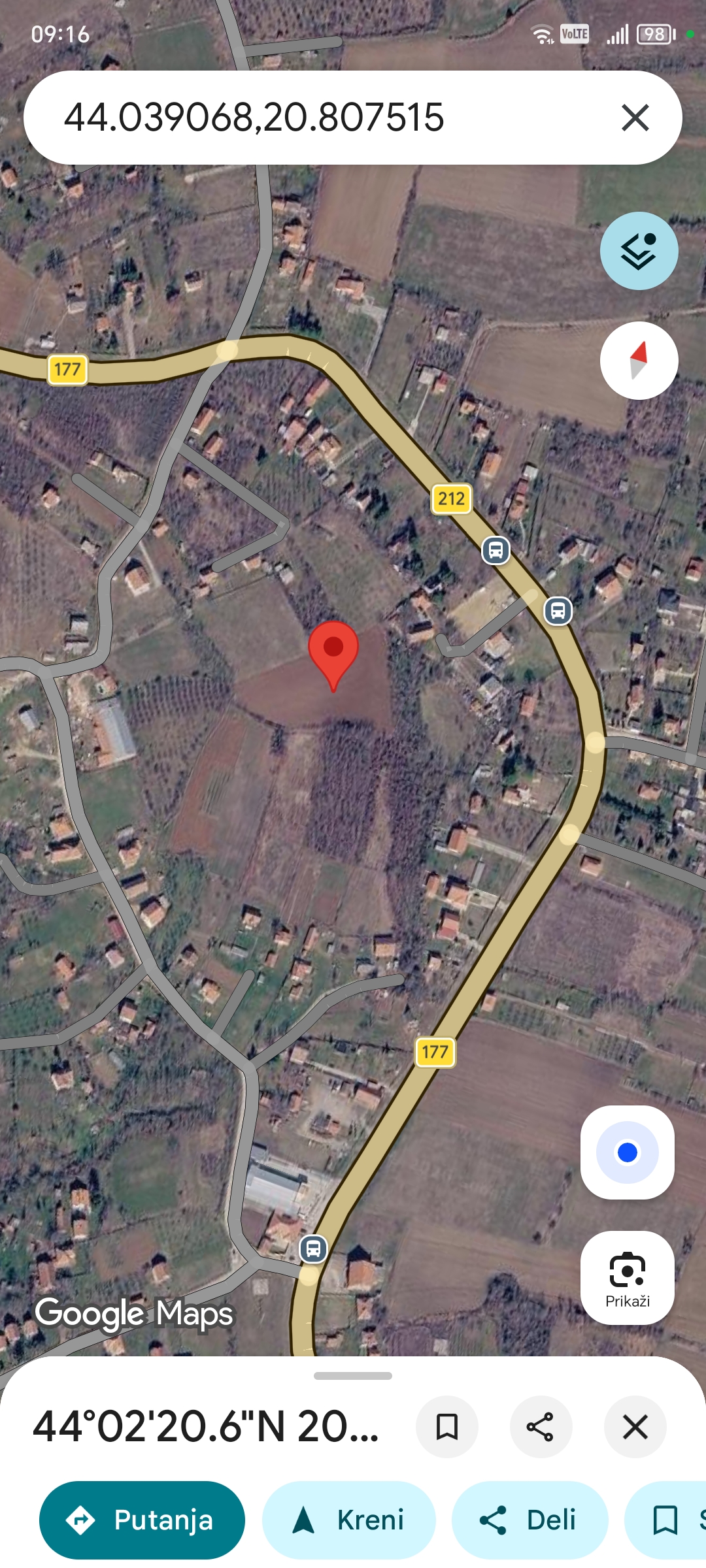Screen dimensions: 706x1568
Task: Center map on my location
Action: tap(628, 1152)
